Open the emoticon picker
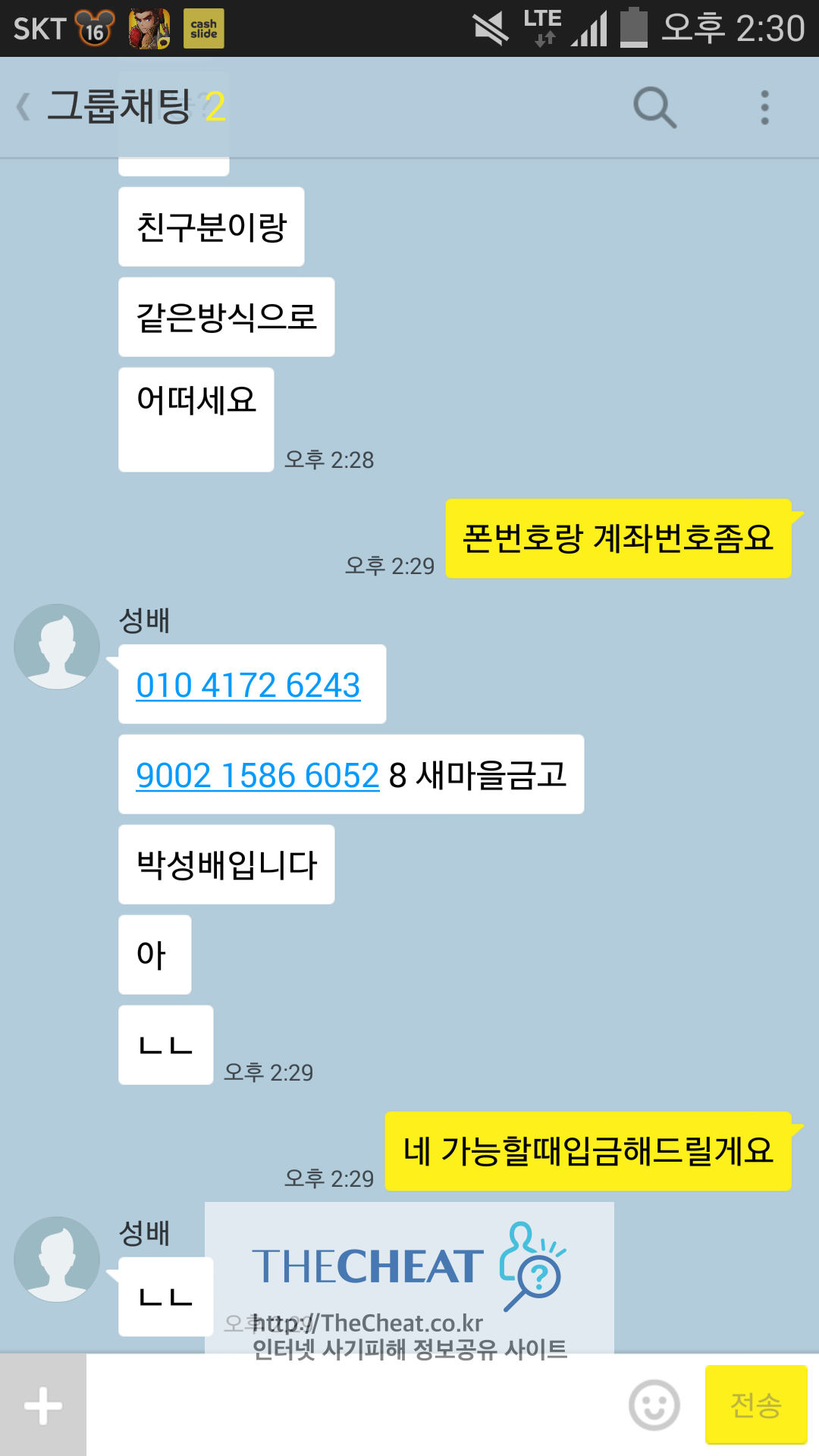This screenshot has width=819, height=1456. (x=654, y=1405)
